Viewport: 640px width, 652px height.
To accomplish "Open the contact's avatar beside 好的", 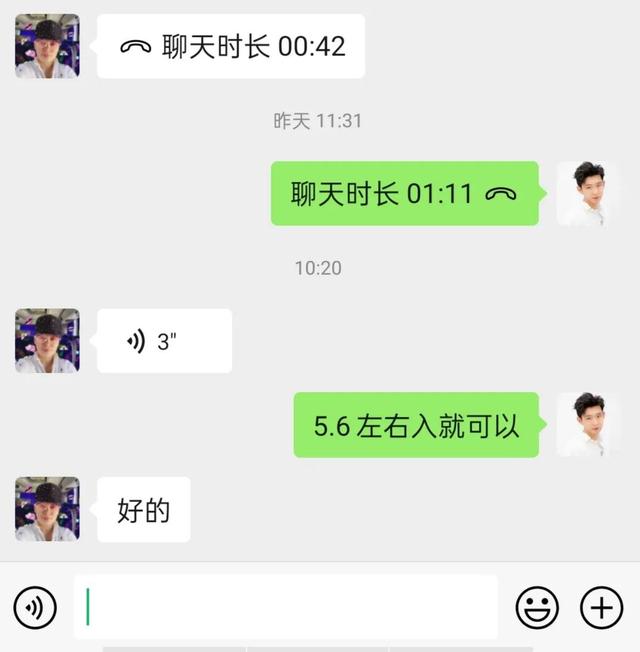I will point(47,509).
